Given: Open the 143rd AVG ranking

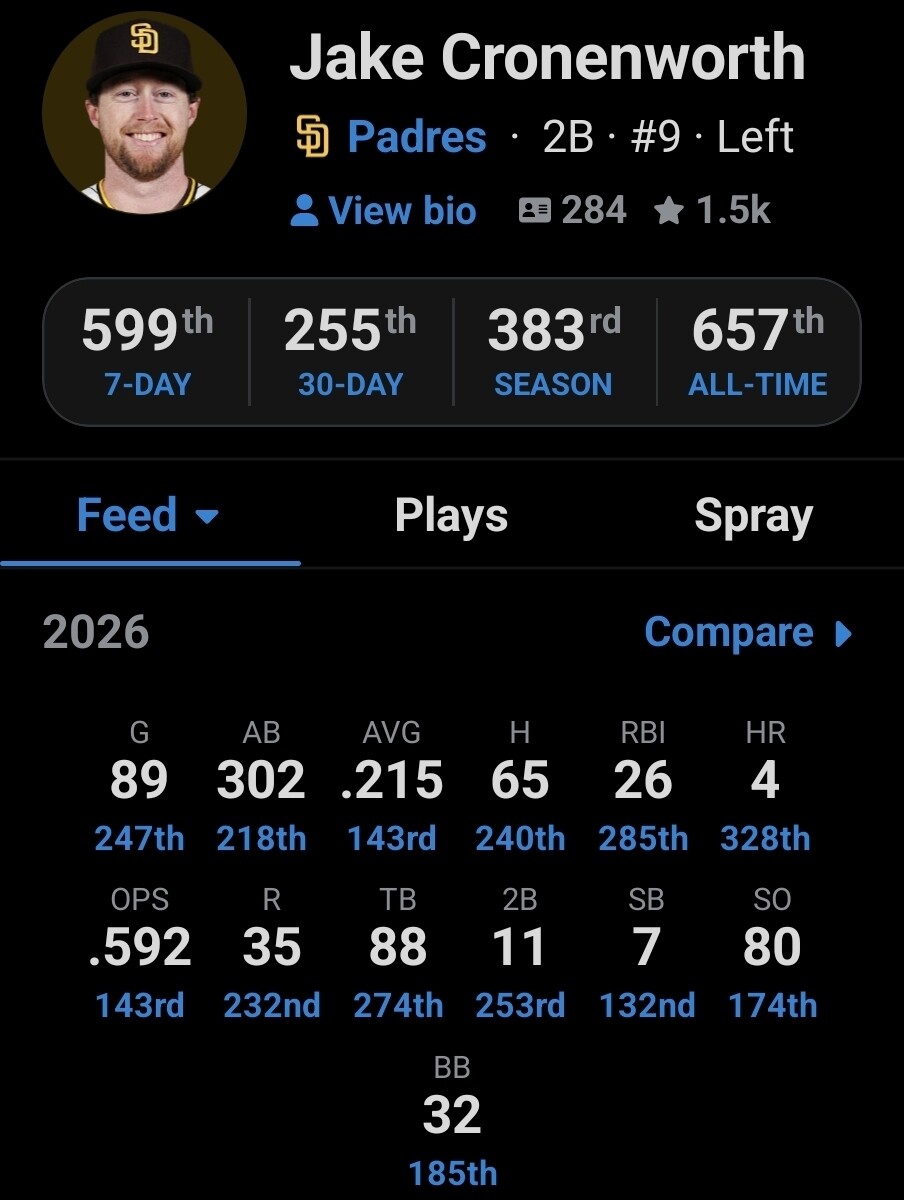Looking at the screenshot, I should (x=392, y=838).
